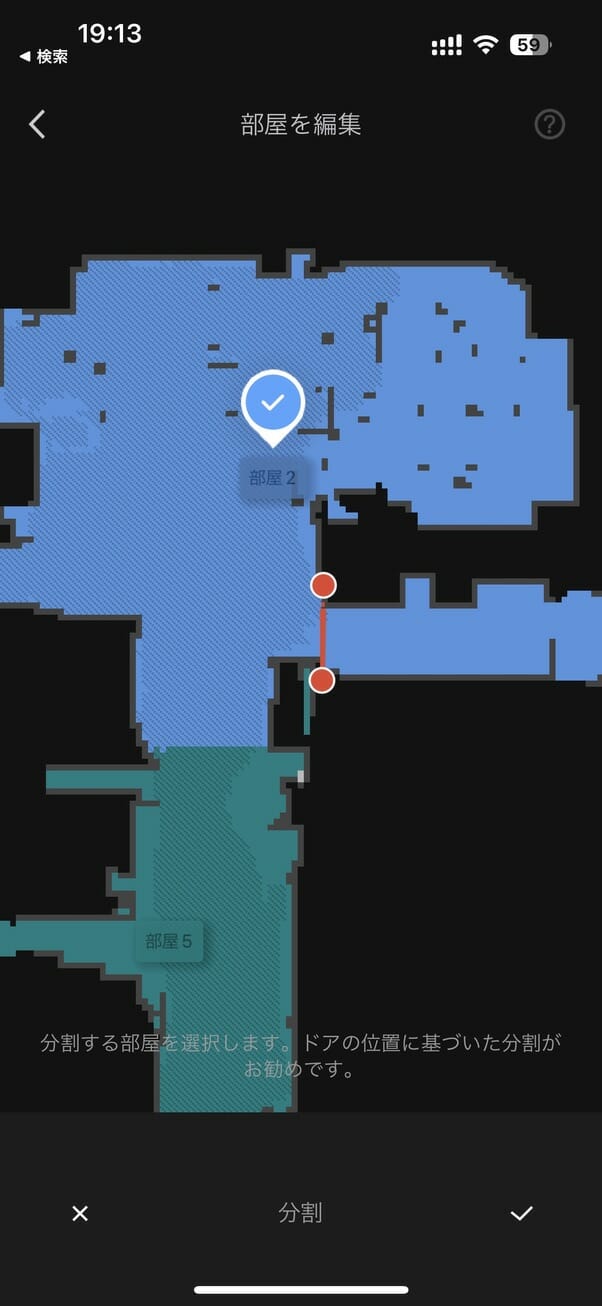
Task: Tap the 分割 button
Action: click(x=300, y=1213)
